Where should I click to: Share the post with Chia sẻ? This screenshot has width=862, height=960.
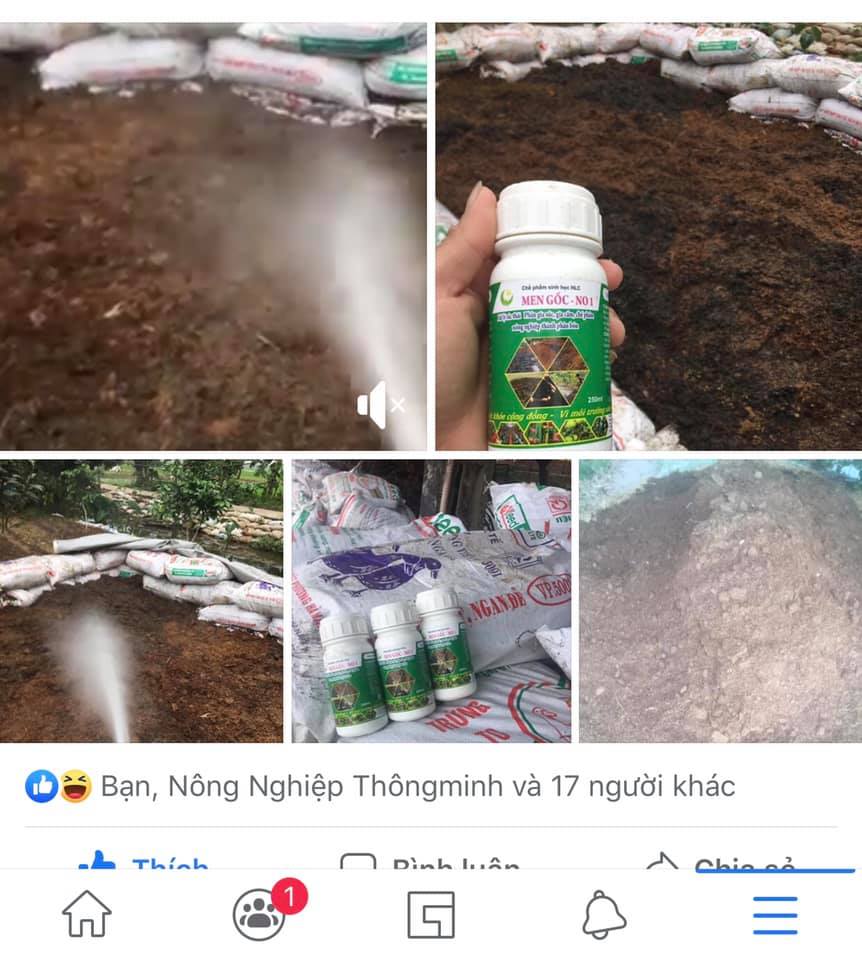pos(720,860)
